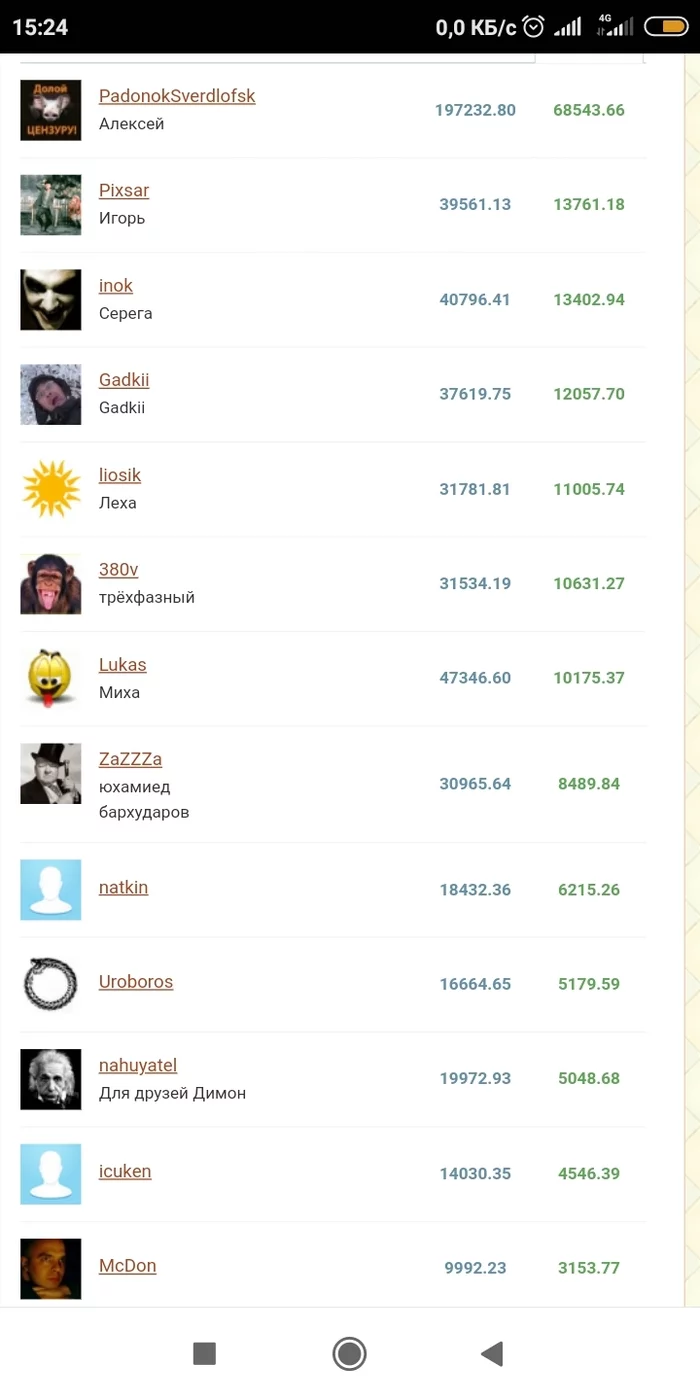Open the icuken username link
Image resolution: width=700 pixels, height=1400 pixels.
point(125,1171)
